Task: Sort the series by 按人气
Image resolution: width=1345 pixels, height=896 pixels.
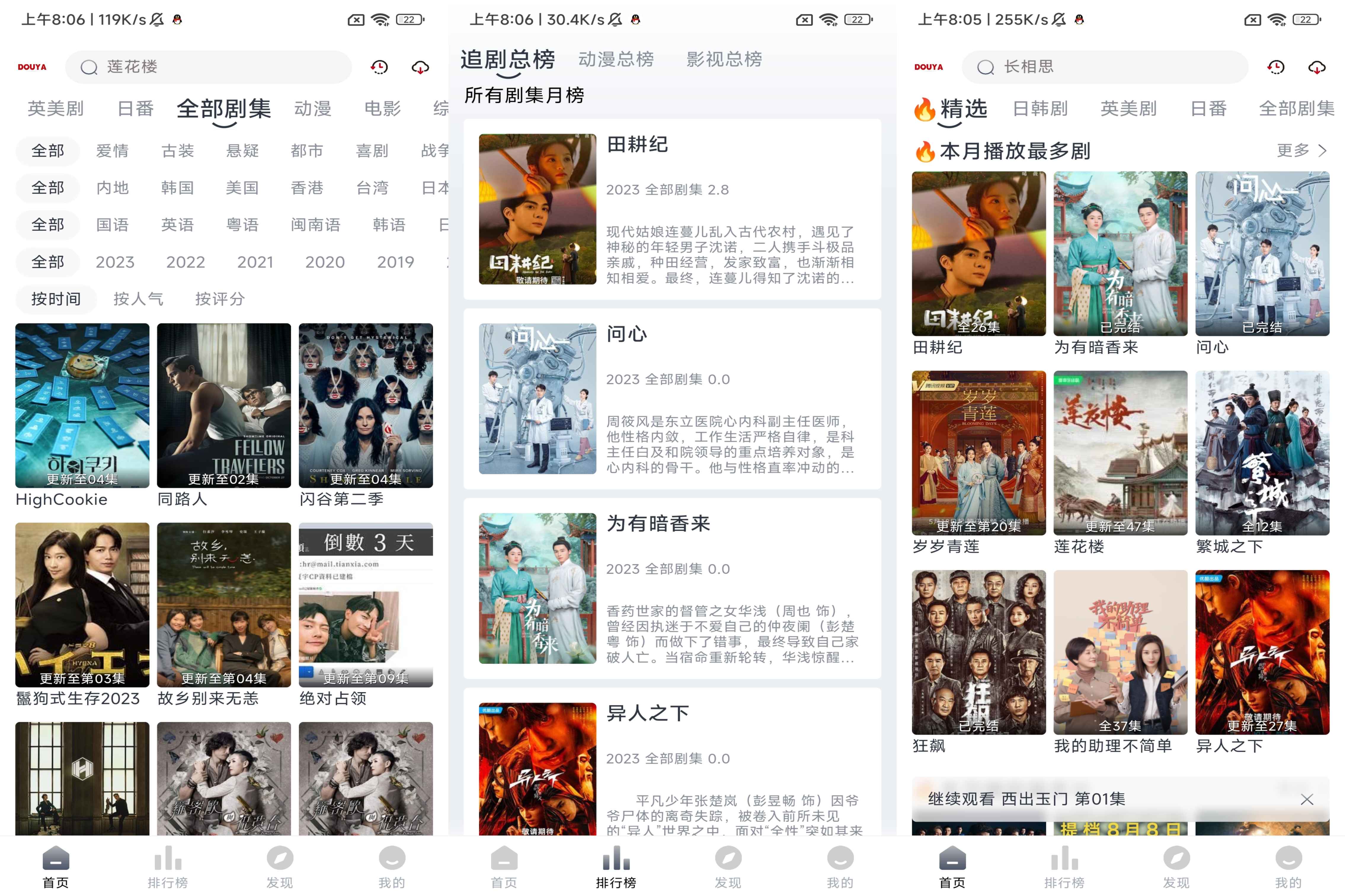Action: 138,299
